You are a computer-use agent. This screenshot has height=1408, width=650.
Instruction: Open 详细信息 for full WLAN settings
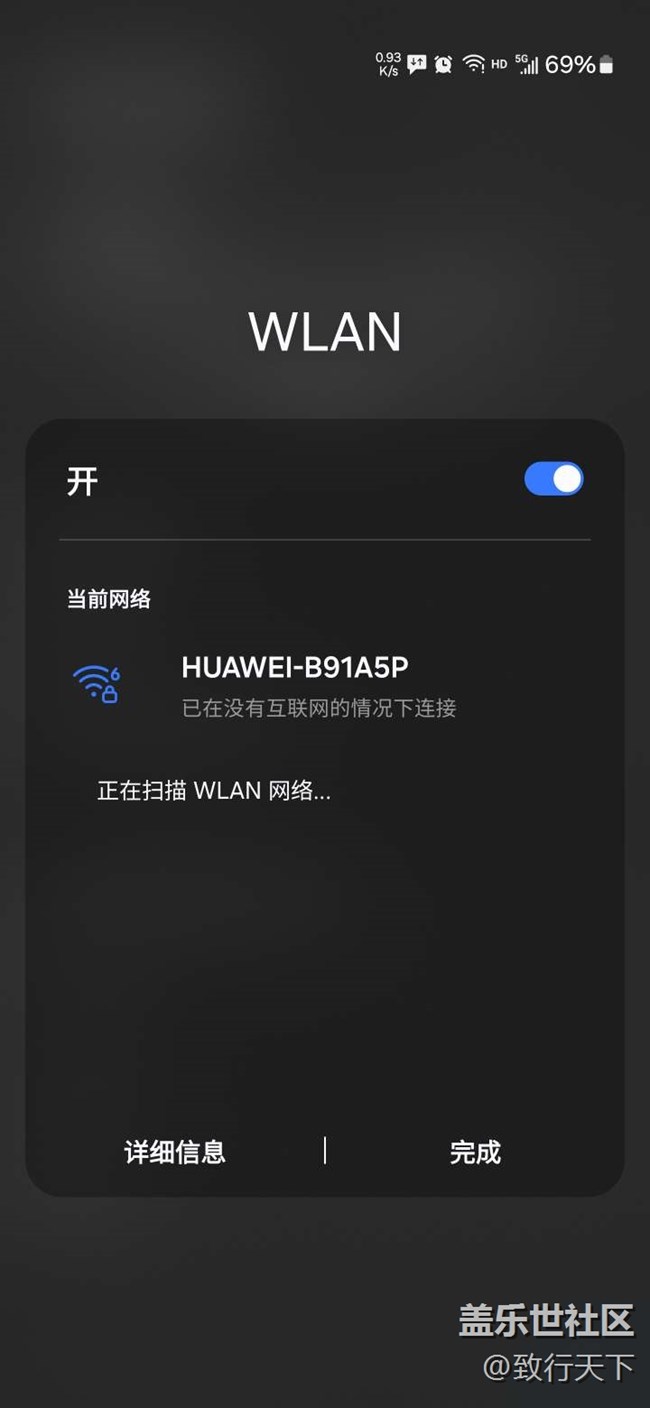[x=175, y=1152]
